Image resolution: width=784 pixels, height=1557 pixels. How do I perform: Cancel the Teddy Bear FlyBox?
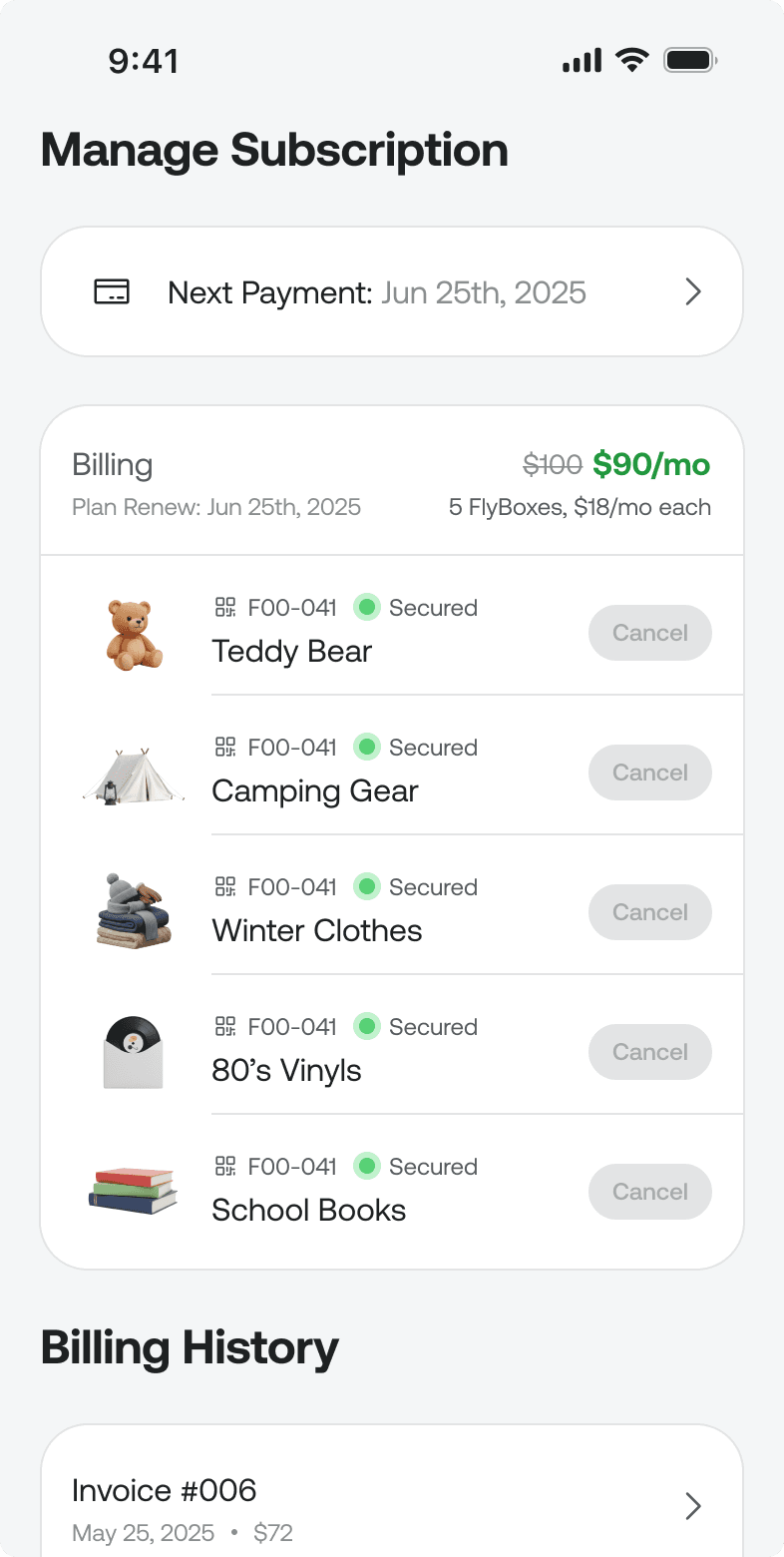(649, 633)
